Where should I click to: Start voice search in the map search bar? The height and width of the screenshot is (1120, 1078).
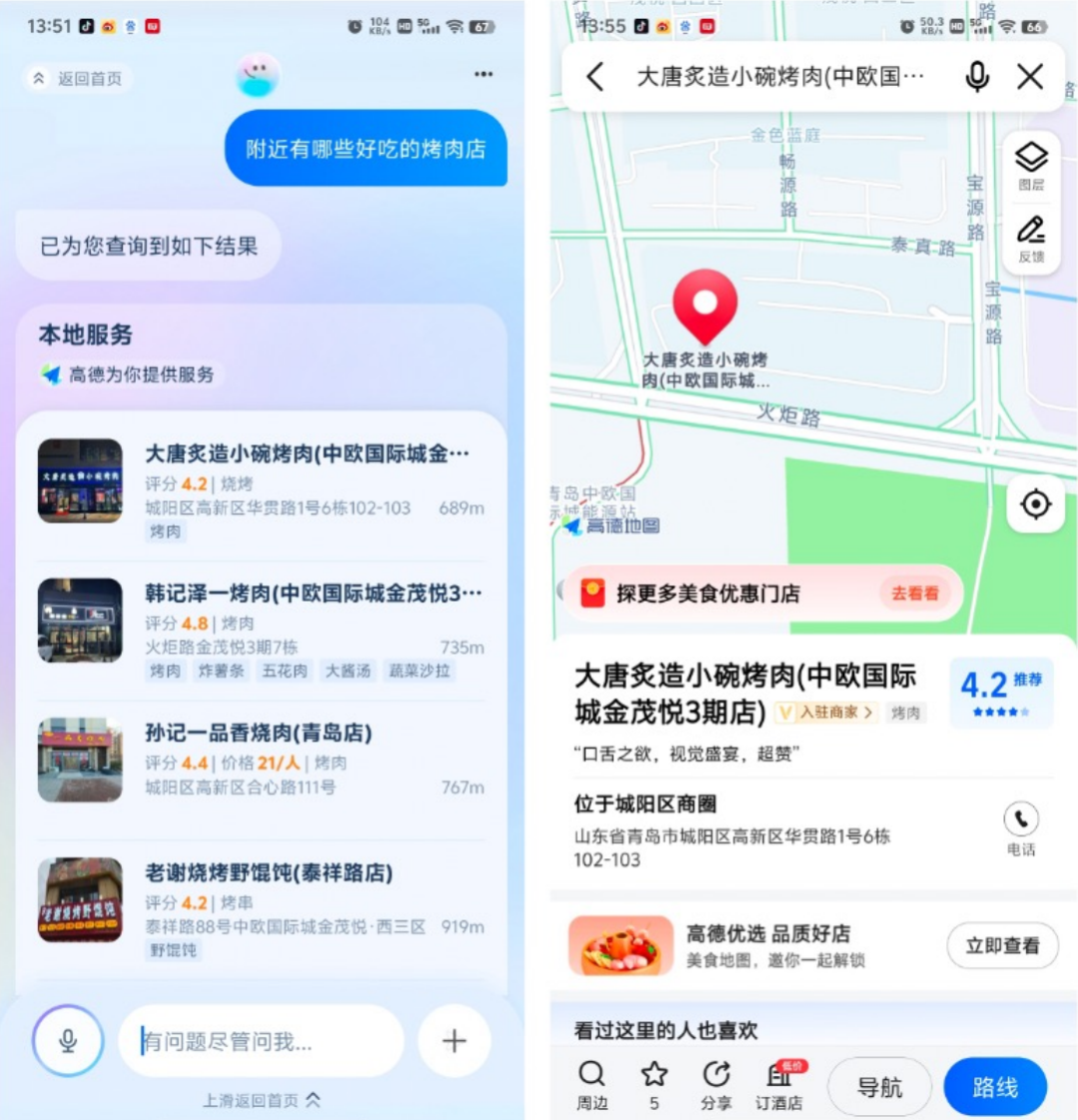(x=977, y=77)
